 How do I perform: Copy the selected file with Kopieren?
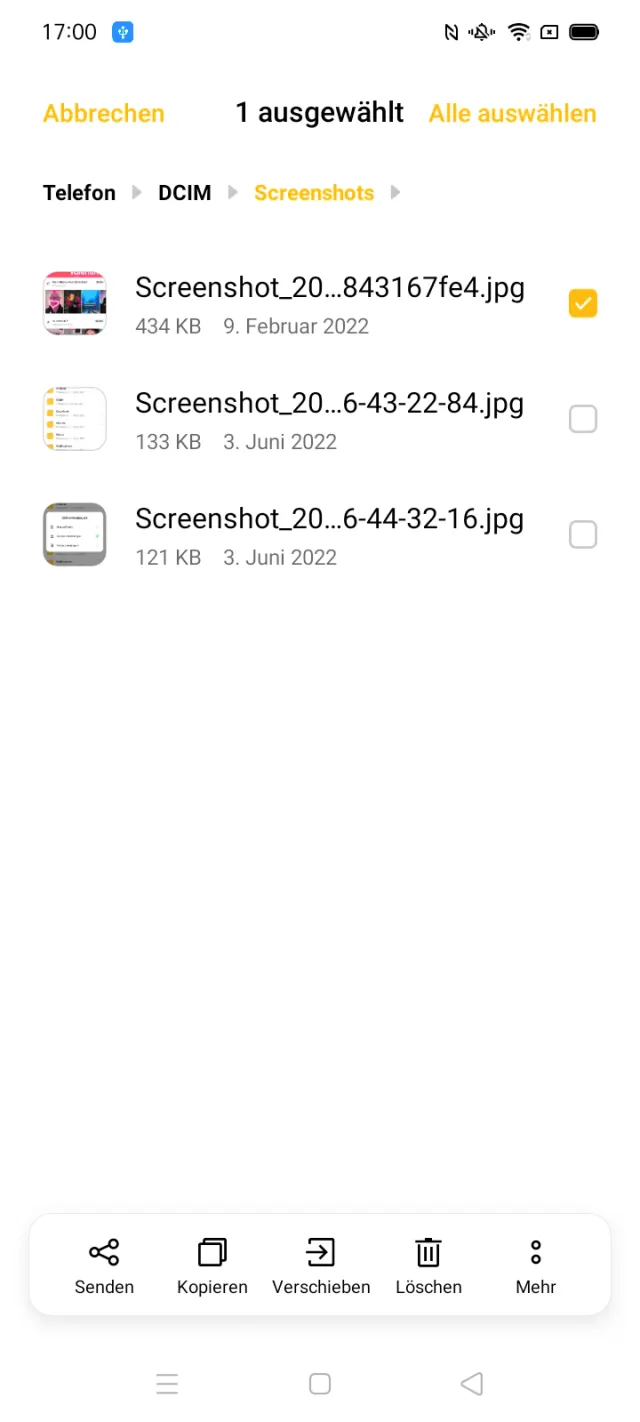[x=212, y=1265]
